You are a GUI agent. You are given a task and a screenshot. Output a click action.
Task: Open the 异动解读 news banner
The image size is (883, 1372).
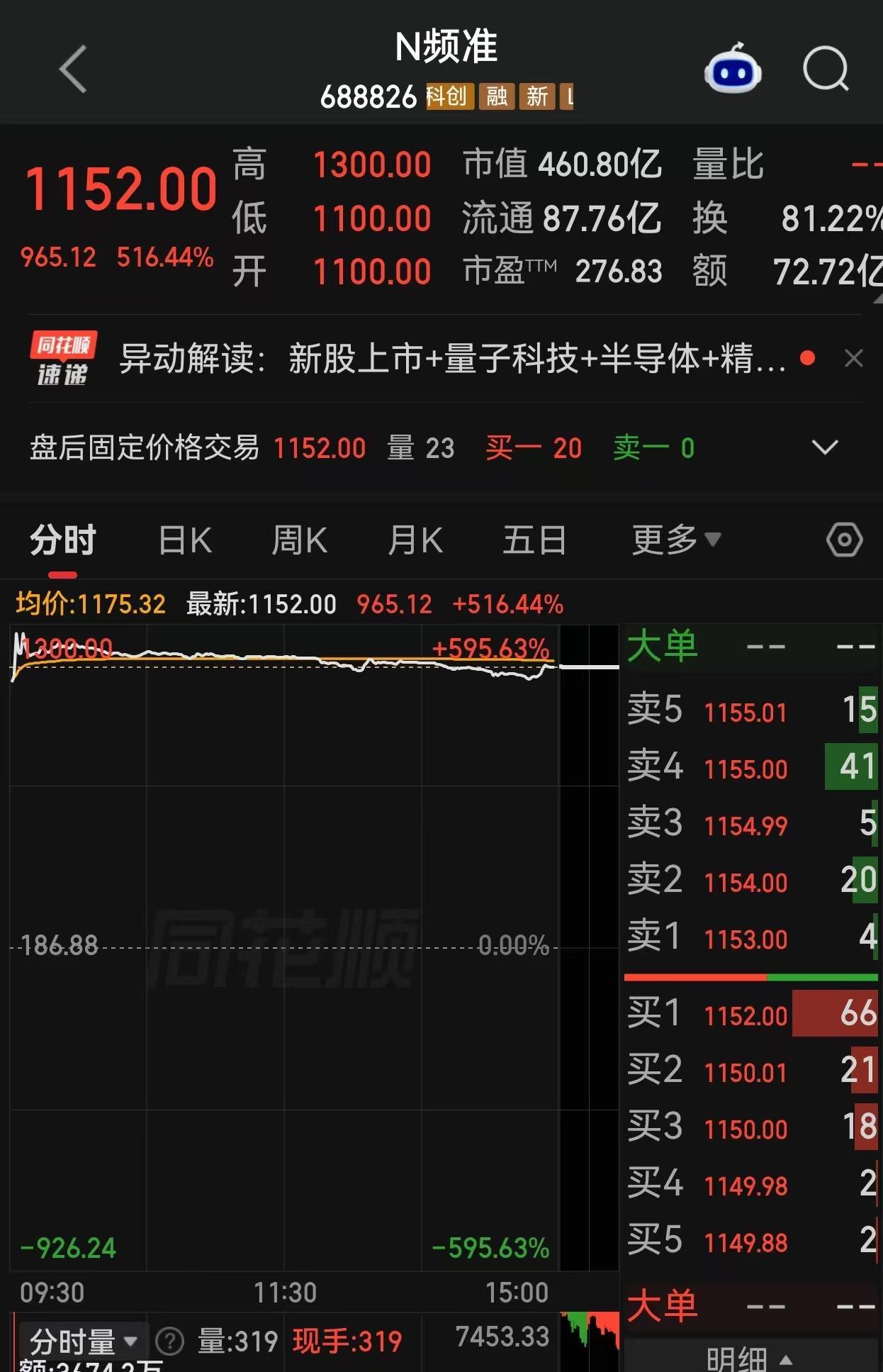click(452, 358)
